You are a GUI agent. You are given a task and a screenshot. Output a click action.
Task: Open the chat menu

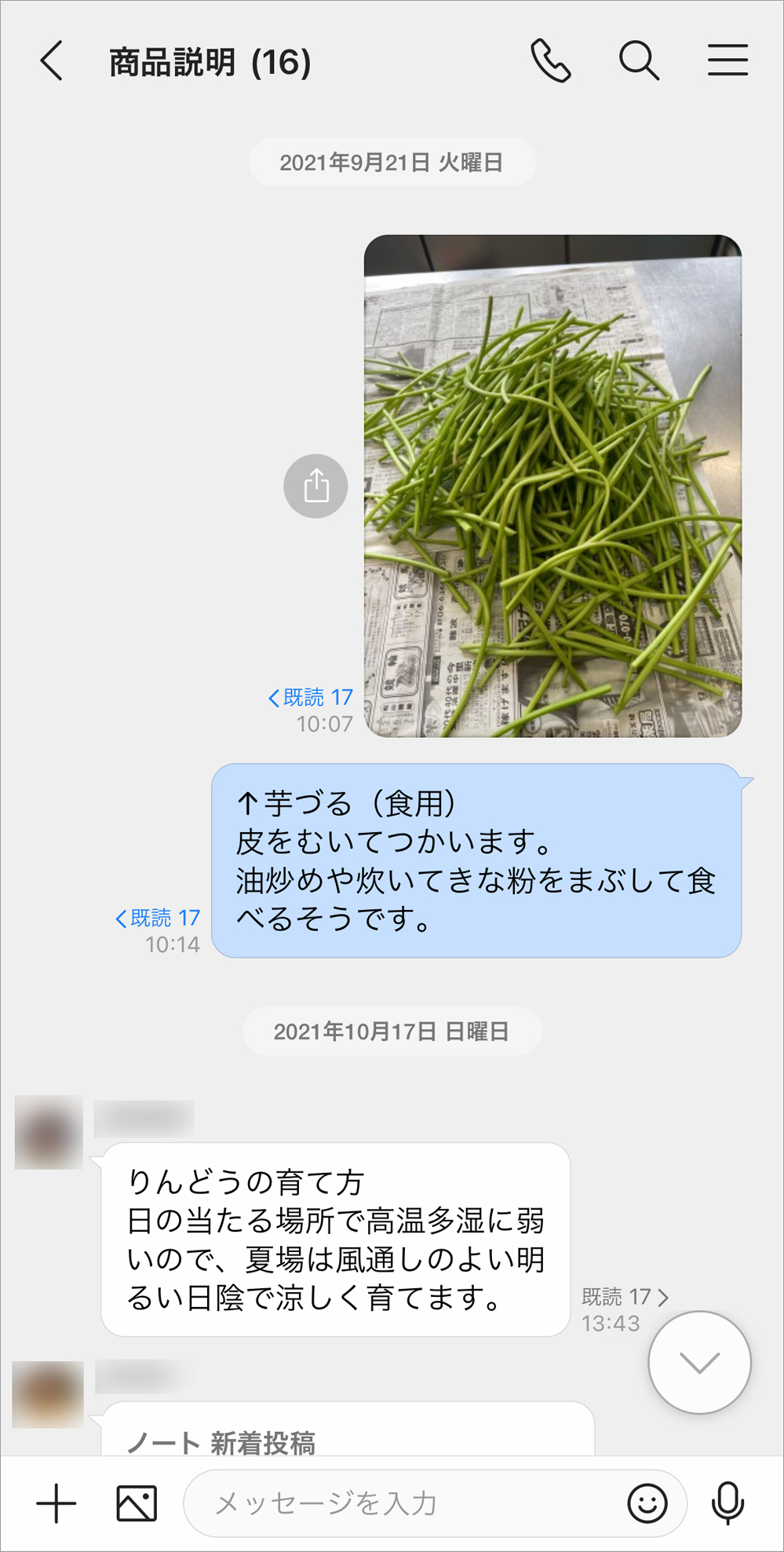(727, 61)
